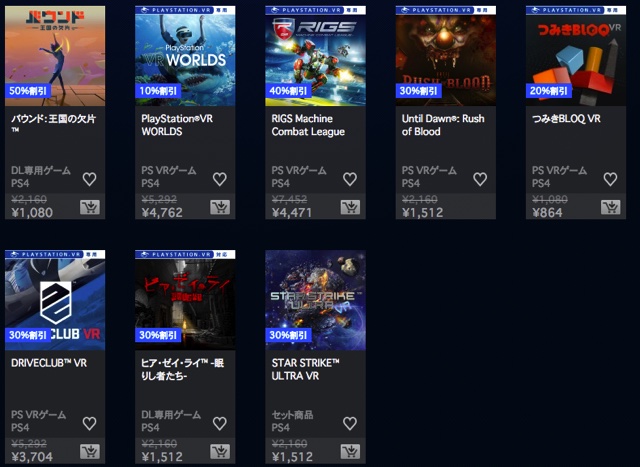Add つみきBLOQ VR to the cart
The height and width of the screenshot is (467, 640).
coord(609,208)
